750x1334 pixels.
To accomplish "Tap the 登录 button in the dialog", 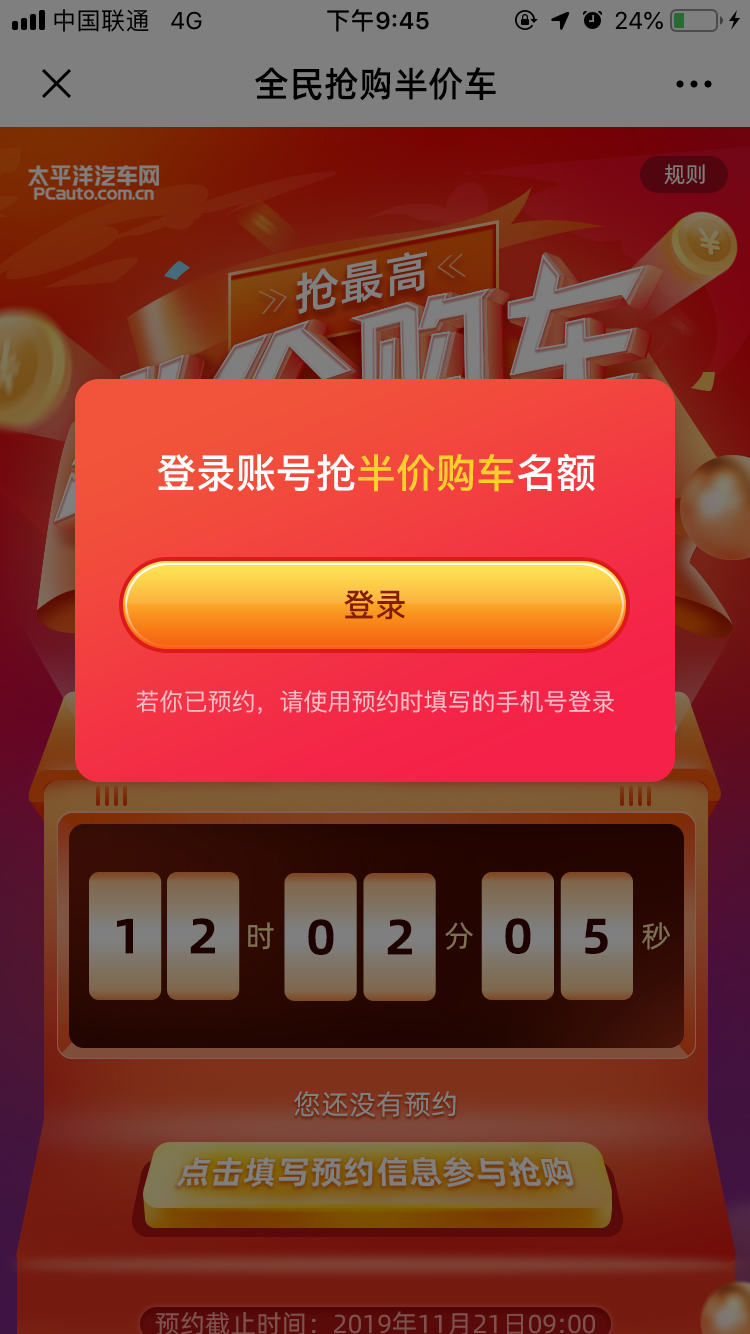I will coord(374,605).
